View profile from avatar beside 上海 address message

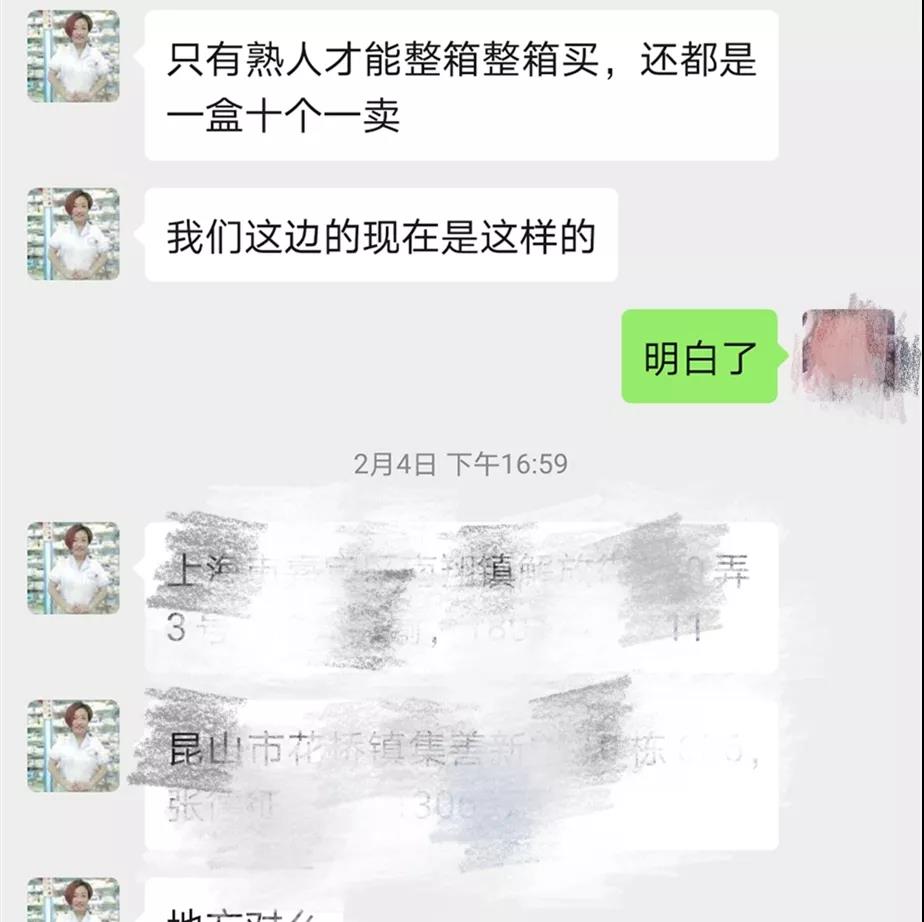coord(73,568)
